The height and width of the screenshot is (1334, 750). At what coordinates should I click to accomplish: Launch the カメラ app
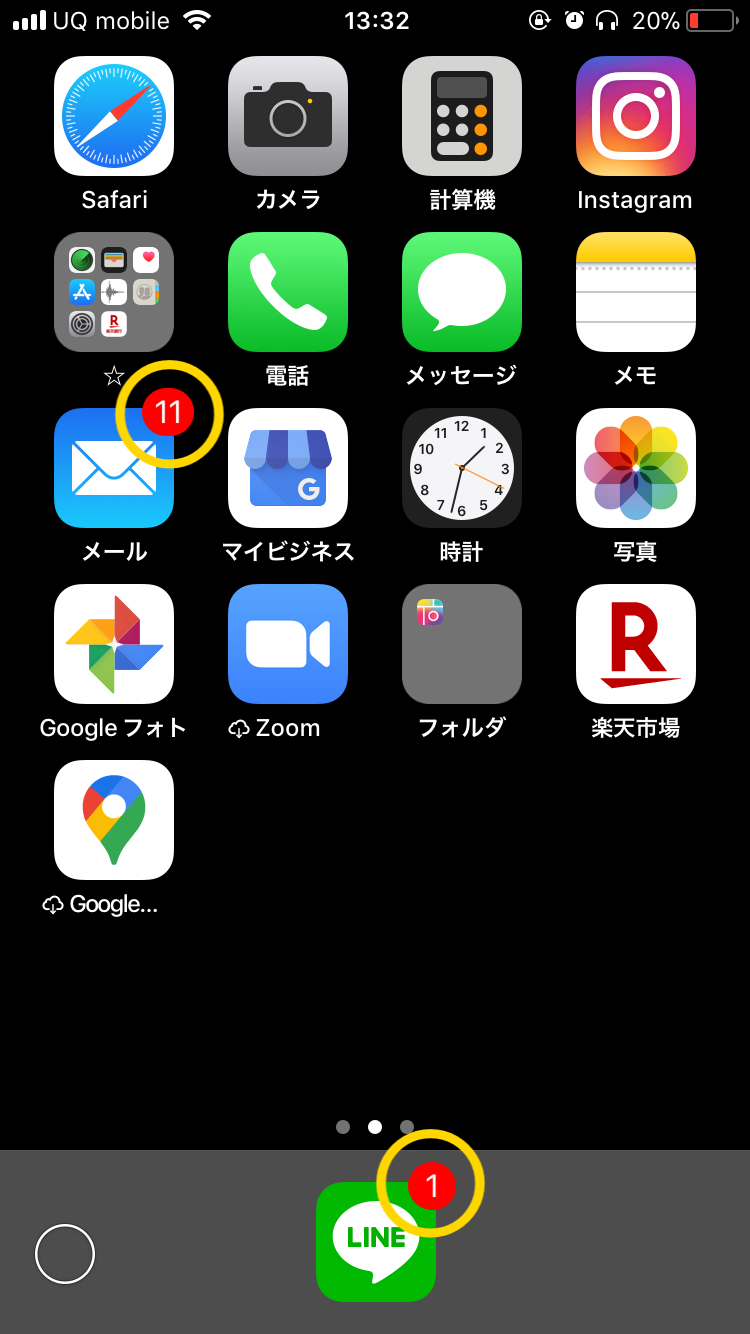coord(288,116)
